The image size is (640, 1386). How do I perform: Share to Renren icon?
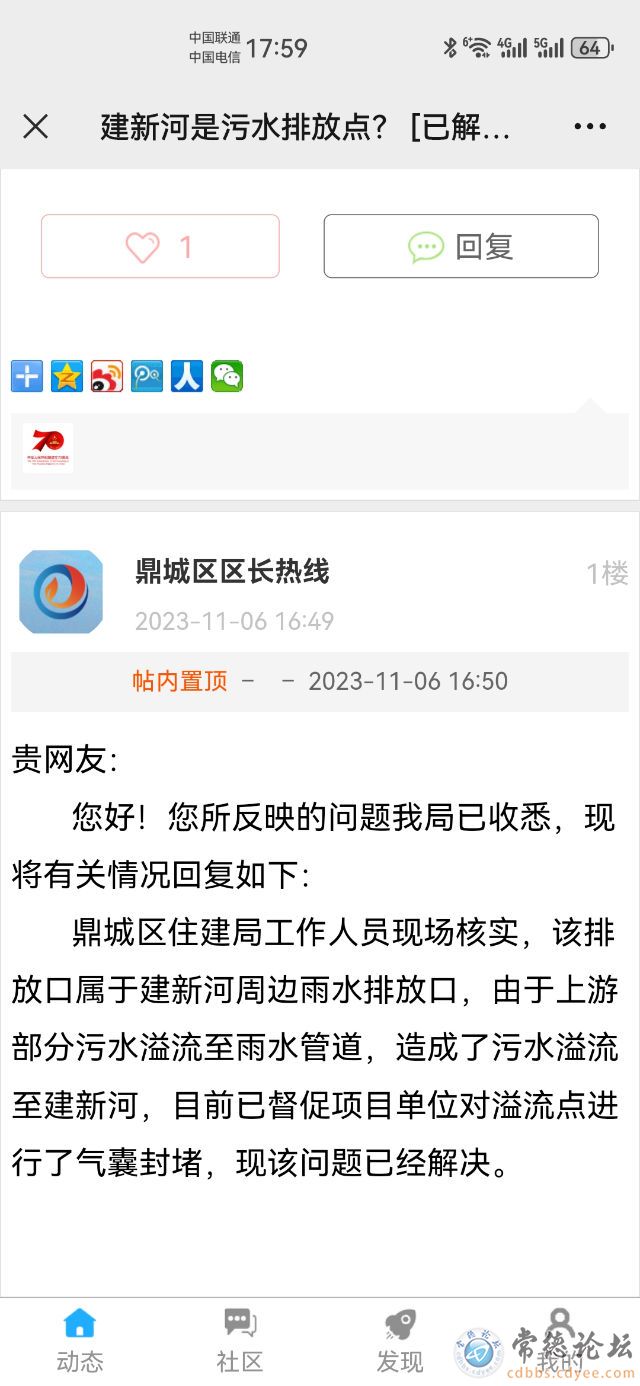click(x=187, y=376)
